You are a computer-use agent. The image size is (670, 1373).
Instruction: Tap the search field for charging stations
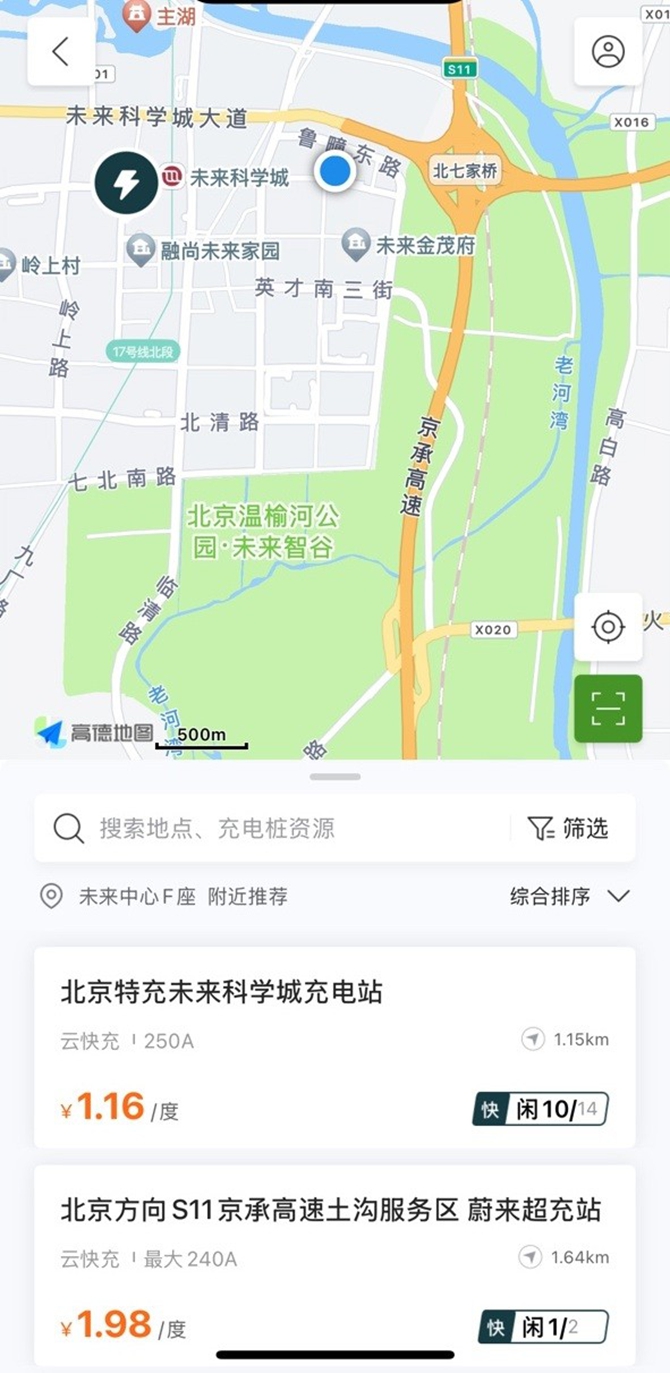[270, 828]
